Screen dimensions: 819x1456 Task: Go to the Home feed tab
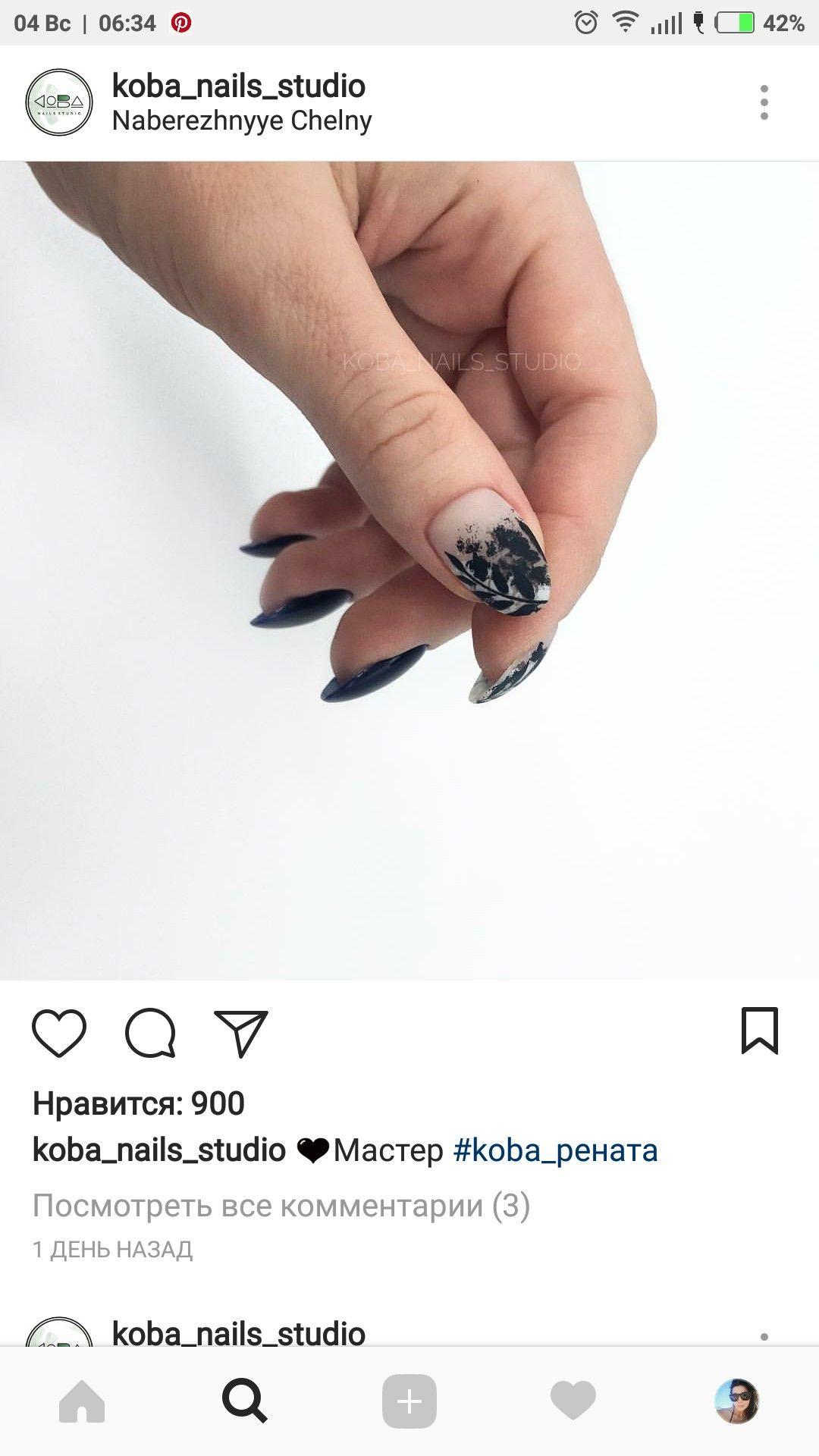coord(82,1401)
